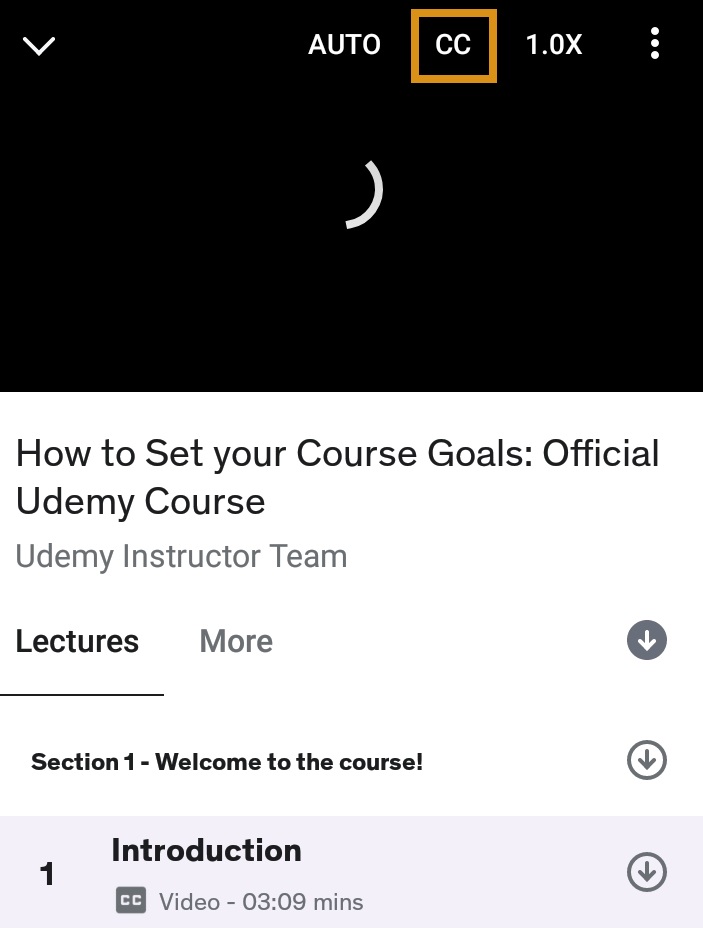Image resolution: width=703 pixels, height=941 pixels.
Task: Switch to the More tab
Action: coord(236,641)
